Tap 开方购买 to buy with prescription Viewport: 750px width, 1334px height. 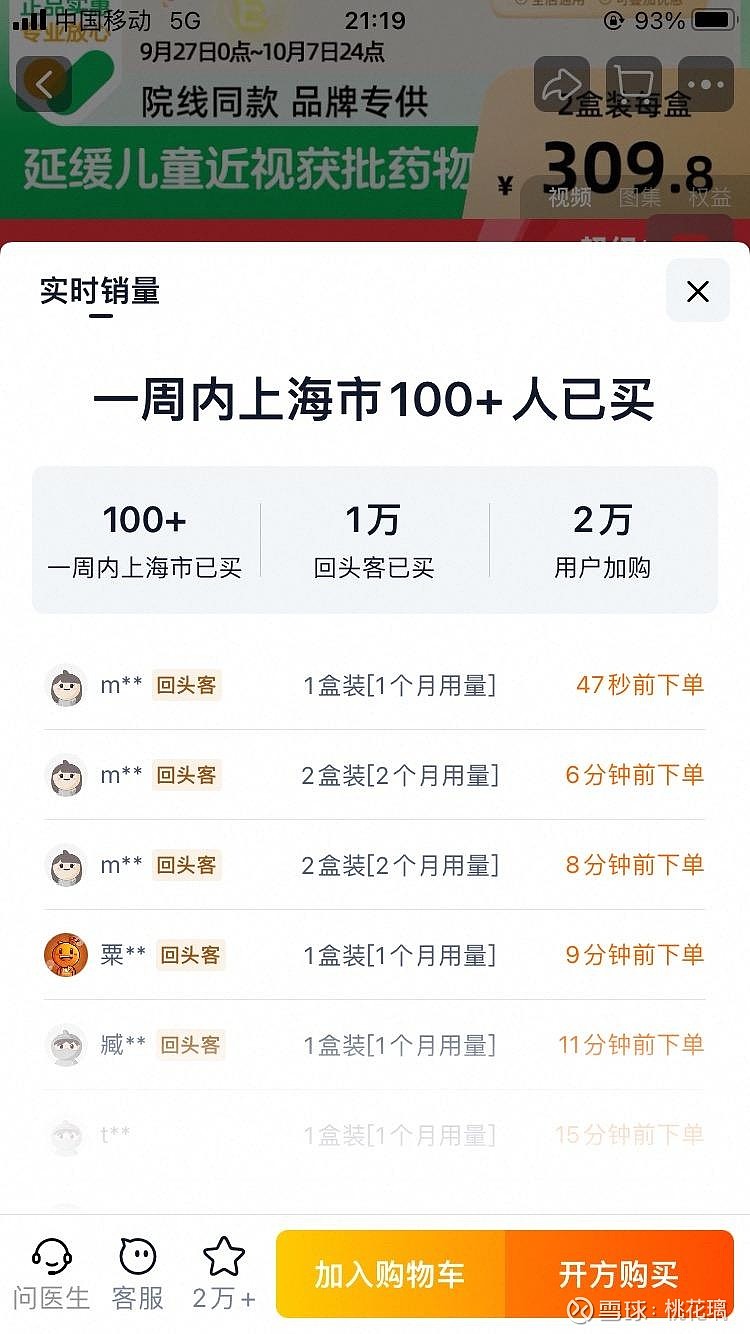[619, 1273]
